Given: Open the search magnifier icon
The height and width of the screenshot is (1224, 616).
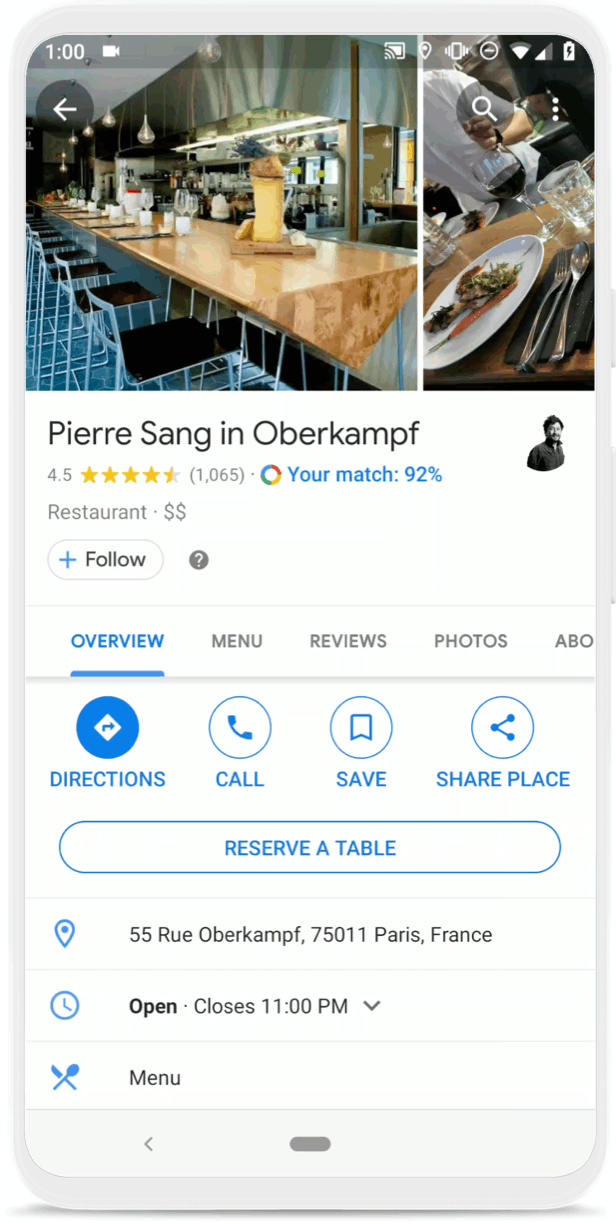Looking at the screenshot, I should tap(484, 109).
